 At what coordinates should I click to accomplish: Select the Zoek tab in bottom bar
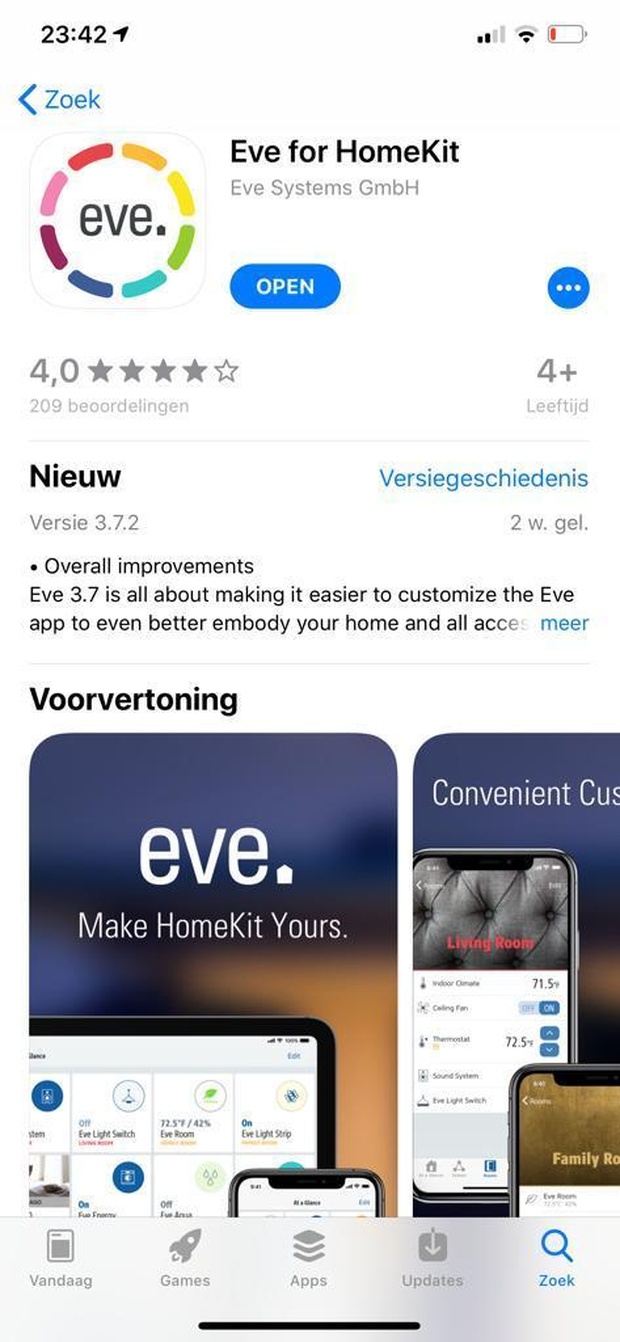557,1258
